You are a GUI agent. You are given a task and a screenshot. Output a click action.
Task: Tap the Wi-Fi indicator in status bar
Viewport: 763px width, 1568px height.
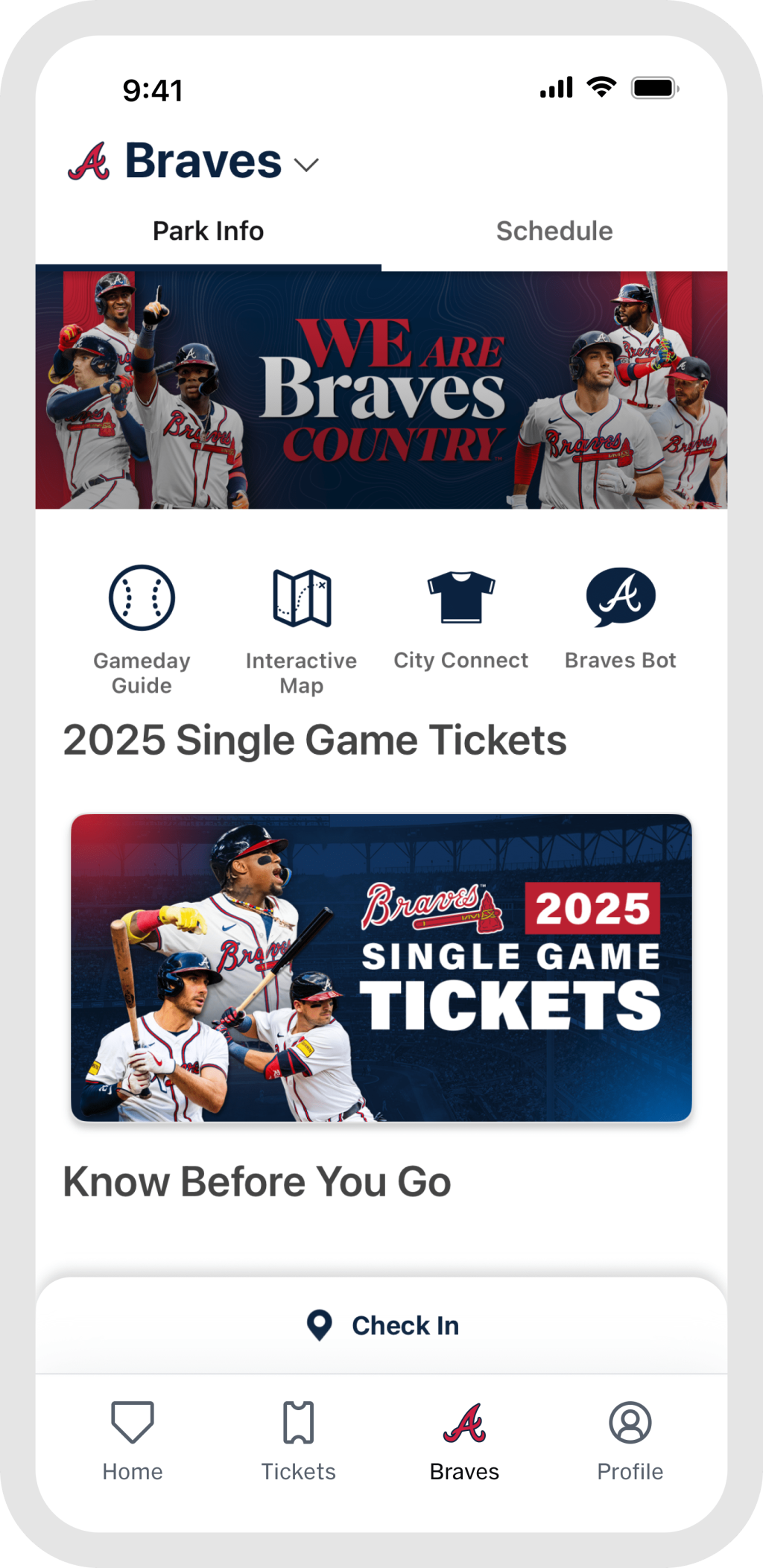tap(601, 87)
